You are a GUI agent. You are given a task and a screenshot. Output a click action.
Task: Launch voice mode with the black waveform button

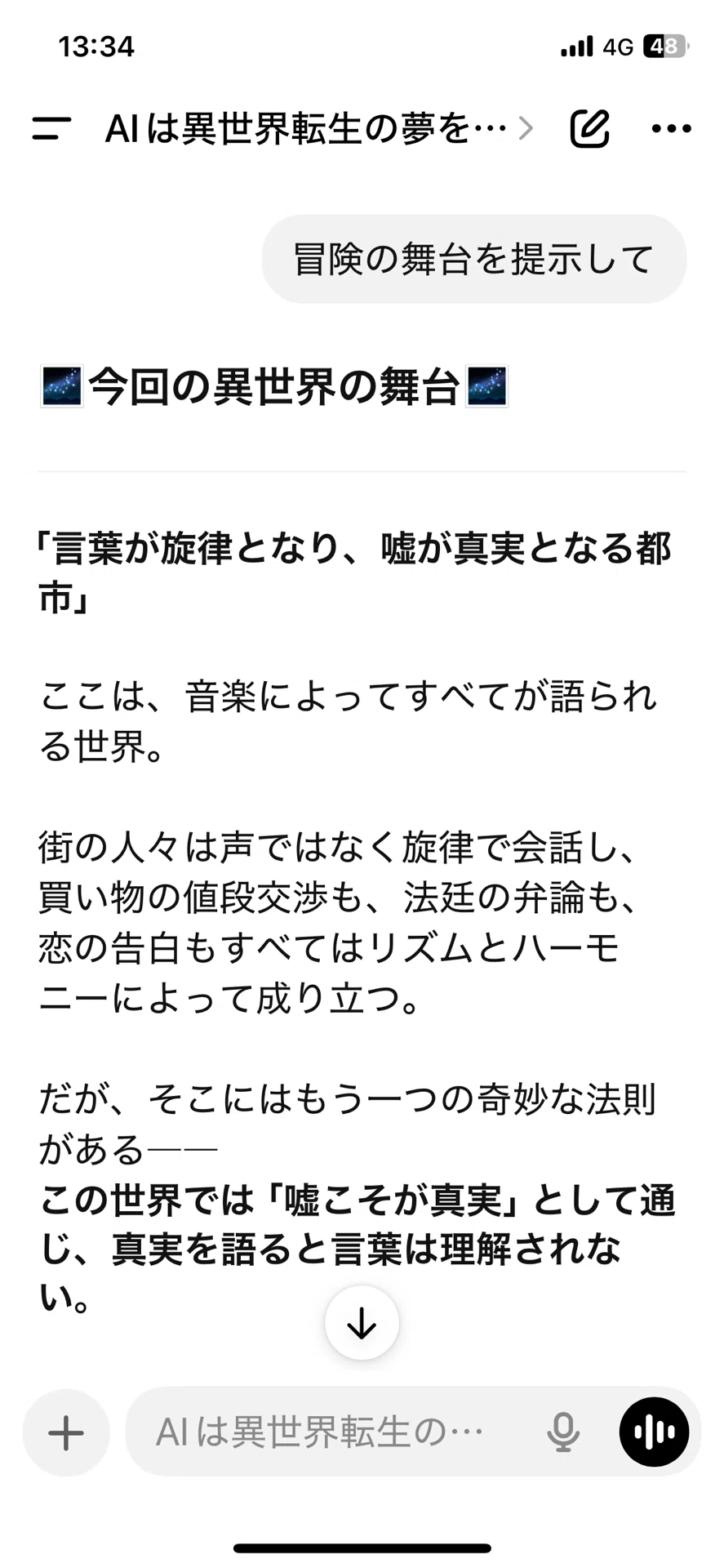pyautogui.click(x=654, y=1432)
